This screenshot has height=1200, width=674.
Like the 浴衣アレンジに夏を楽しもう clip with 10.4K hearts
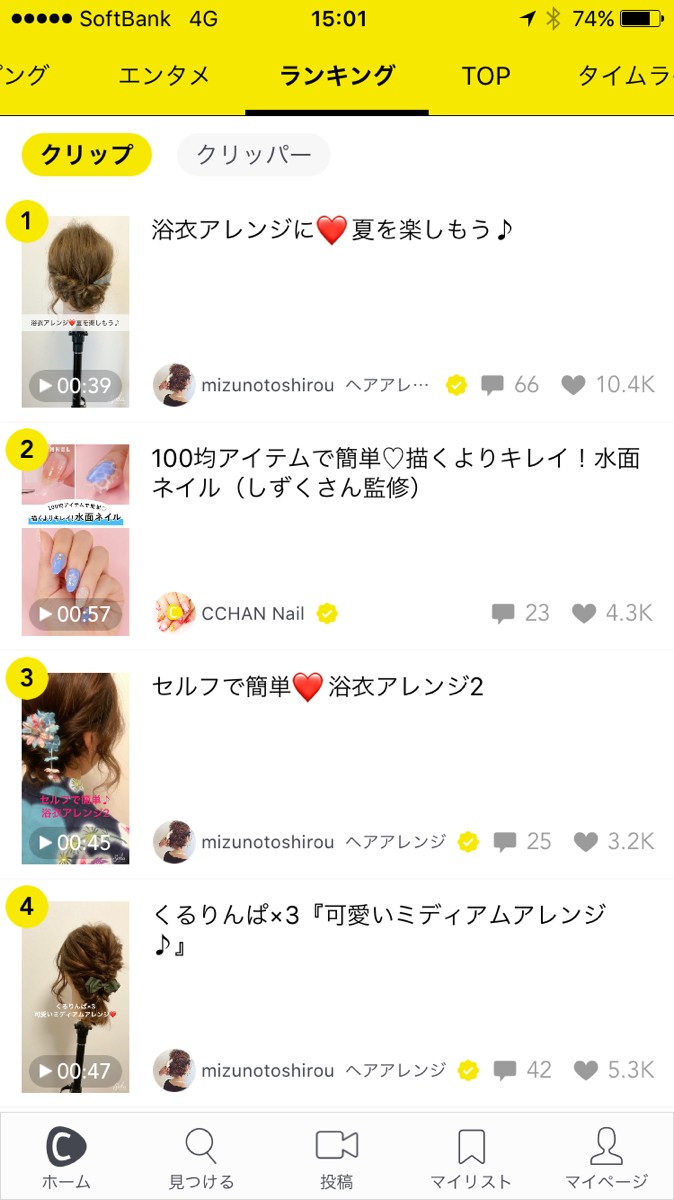point(573,385)
